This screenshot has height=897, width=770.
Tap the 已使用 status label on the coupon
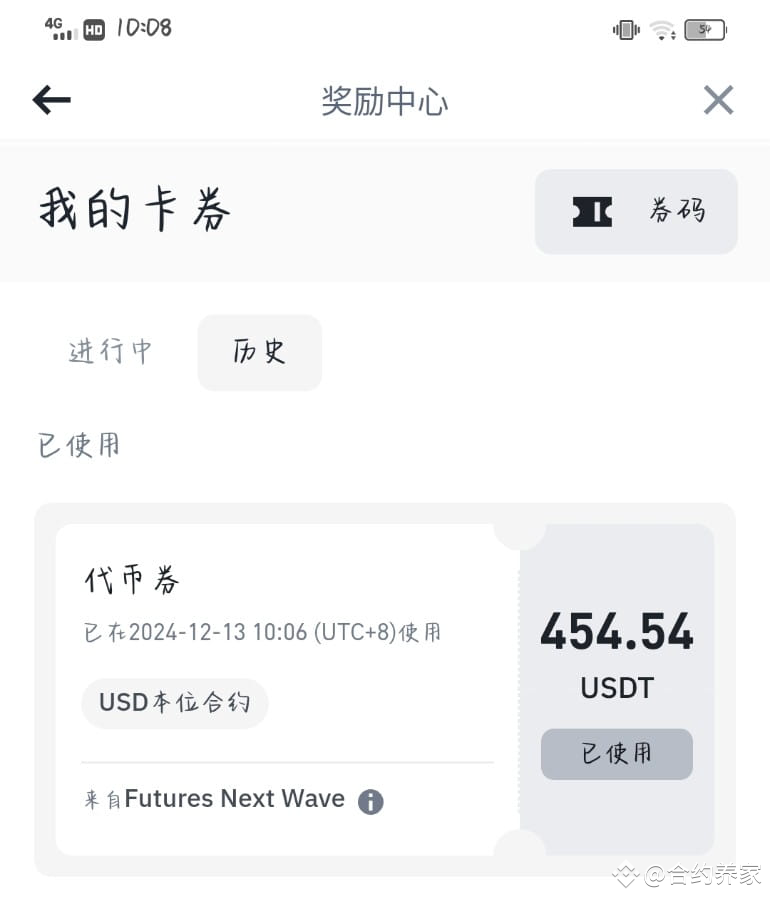pos(616,754)
